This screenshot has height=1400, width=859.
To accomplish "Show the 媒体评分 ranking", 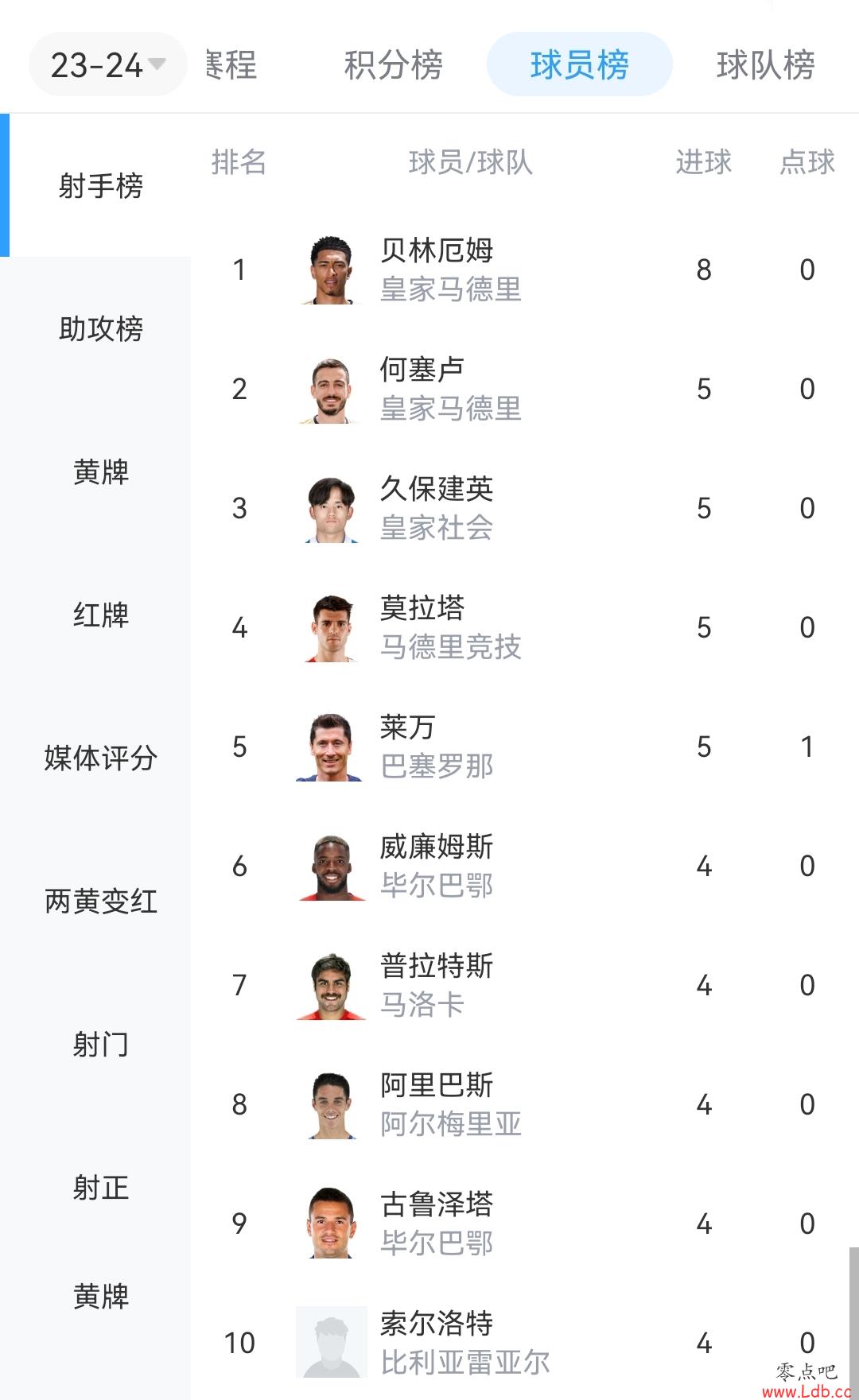I will (x=100, y=758).
